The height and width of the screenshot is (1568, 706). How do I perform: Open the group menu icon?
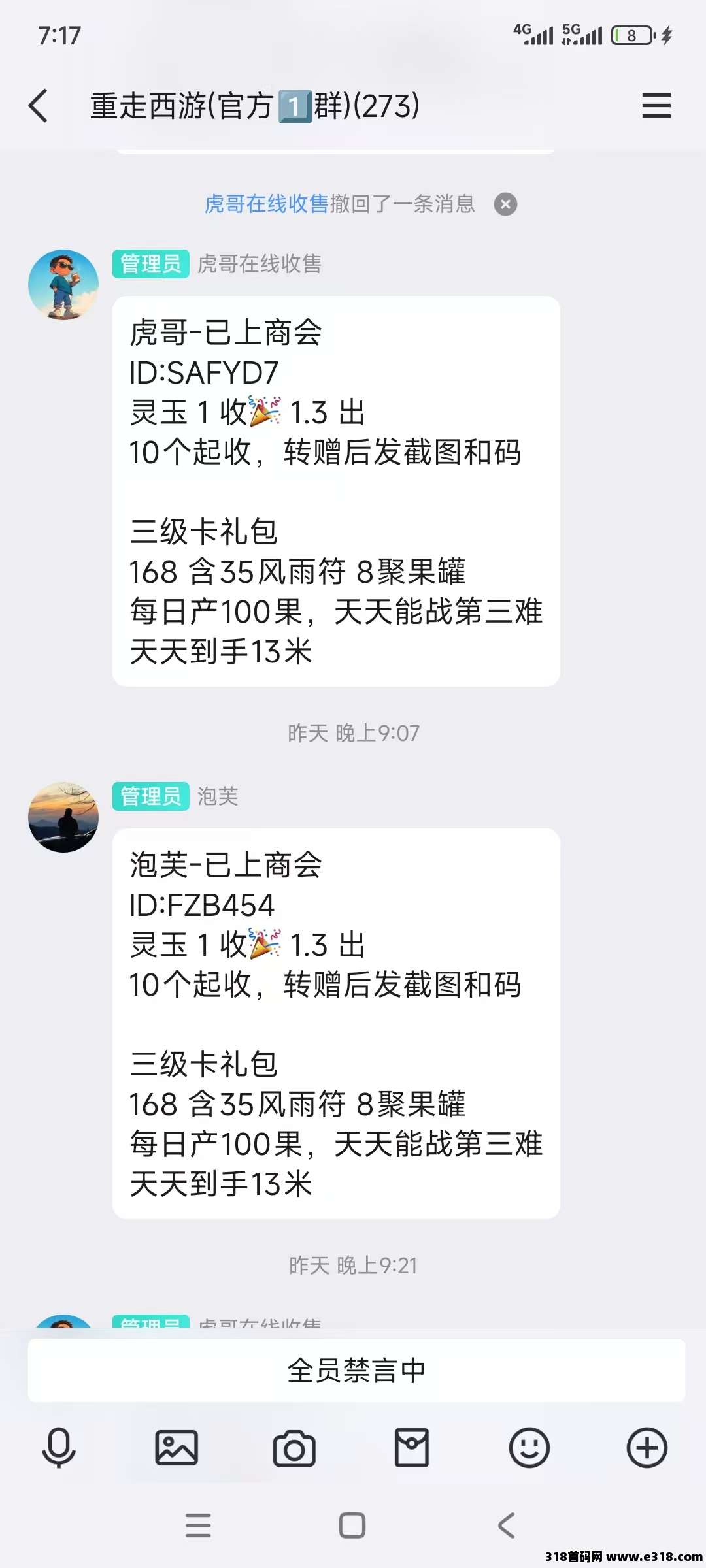656,106
